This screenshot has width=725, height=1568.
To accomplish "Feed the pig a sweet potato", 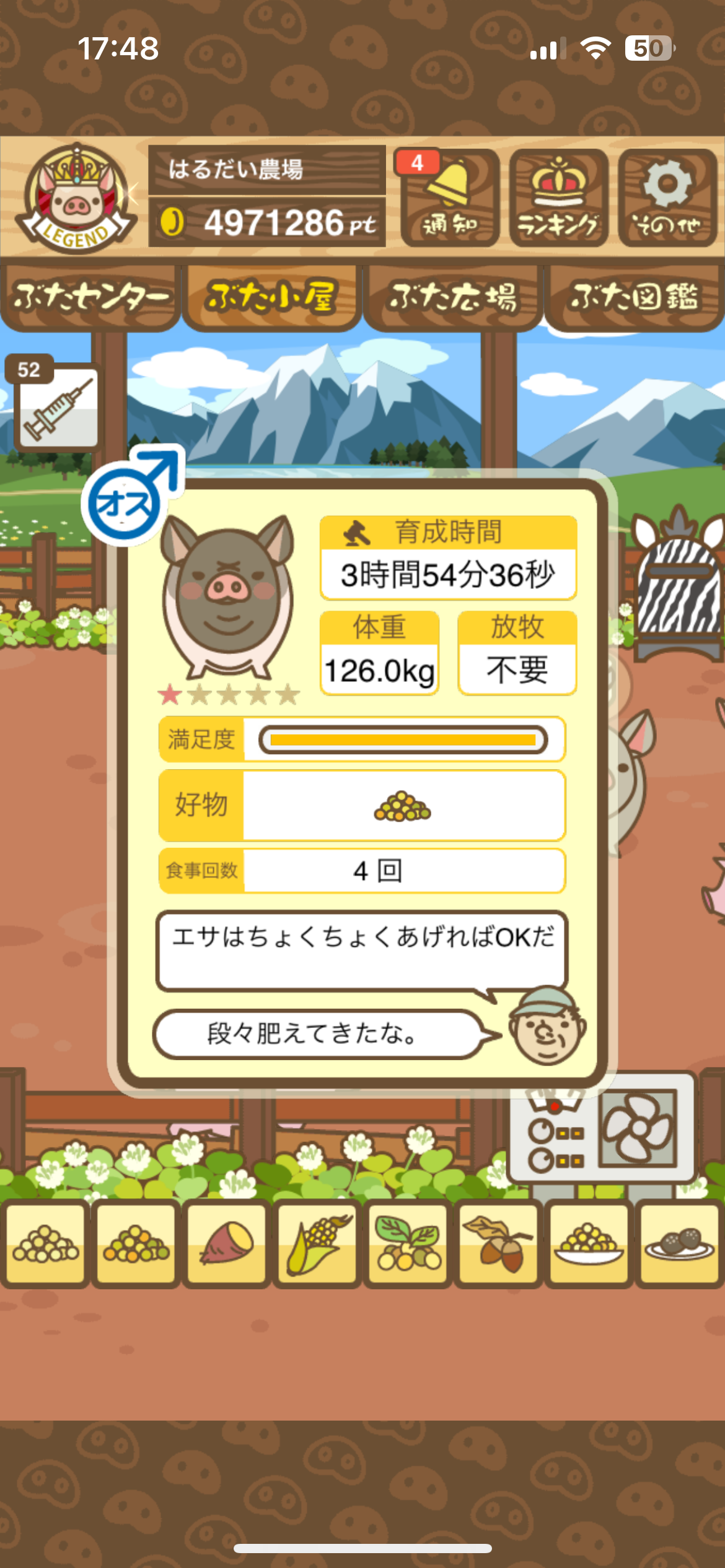I will point(227,1244).
